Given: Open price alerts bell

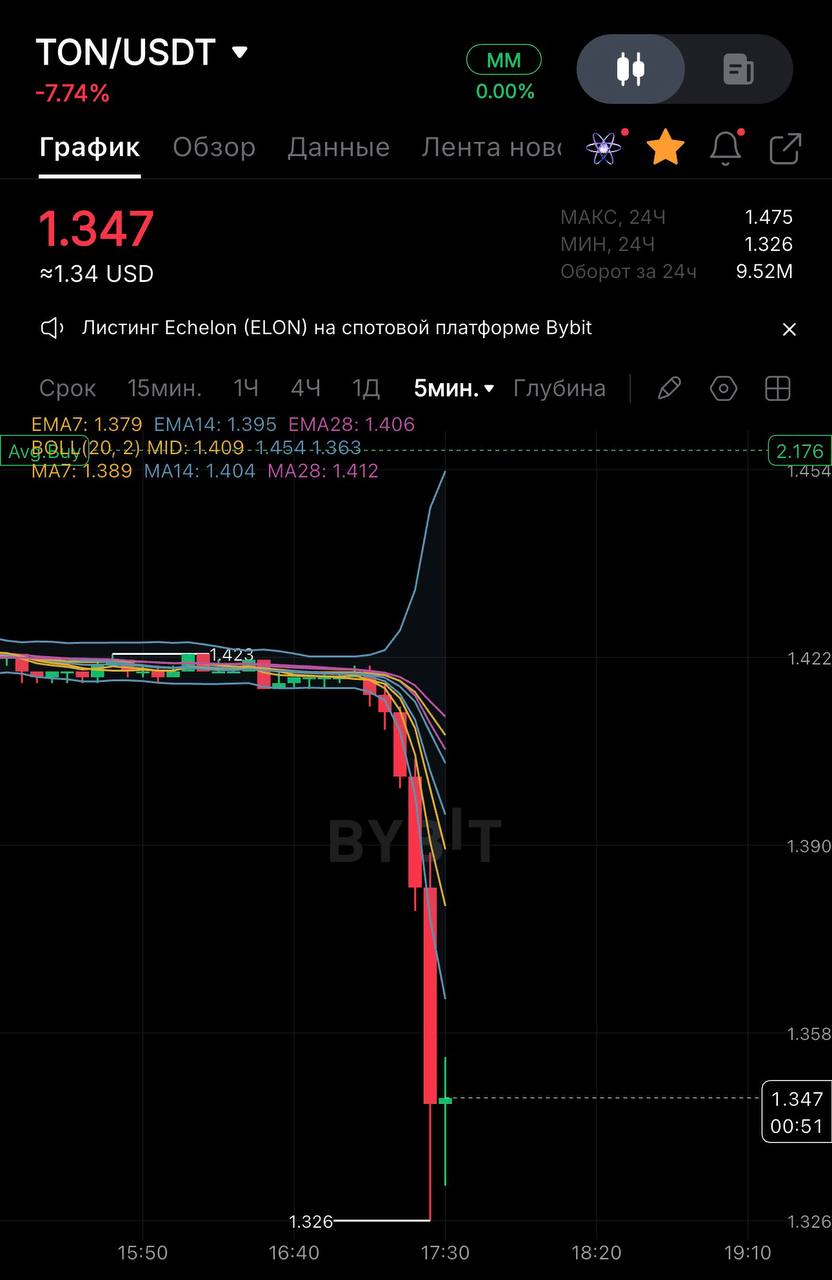Looking at the screenshot, I should (x=725, y=149).
